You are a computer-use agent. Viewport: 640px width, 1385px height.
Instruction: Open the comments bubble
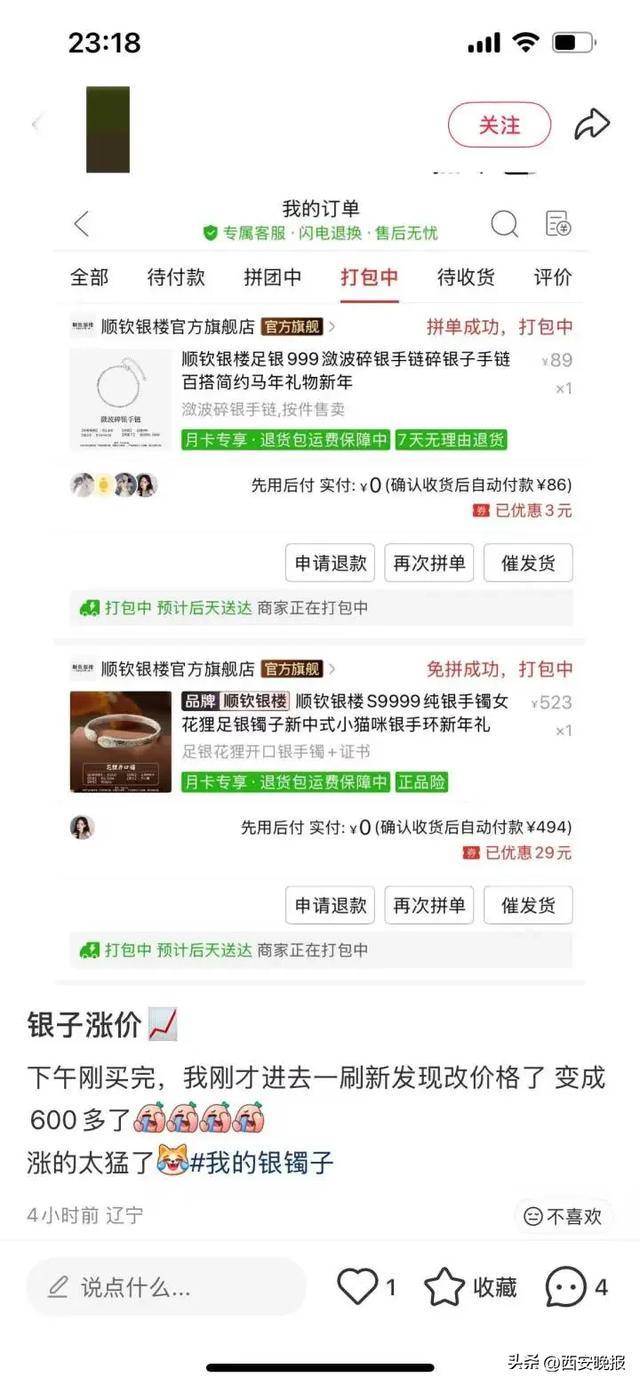[566, 1287]
